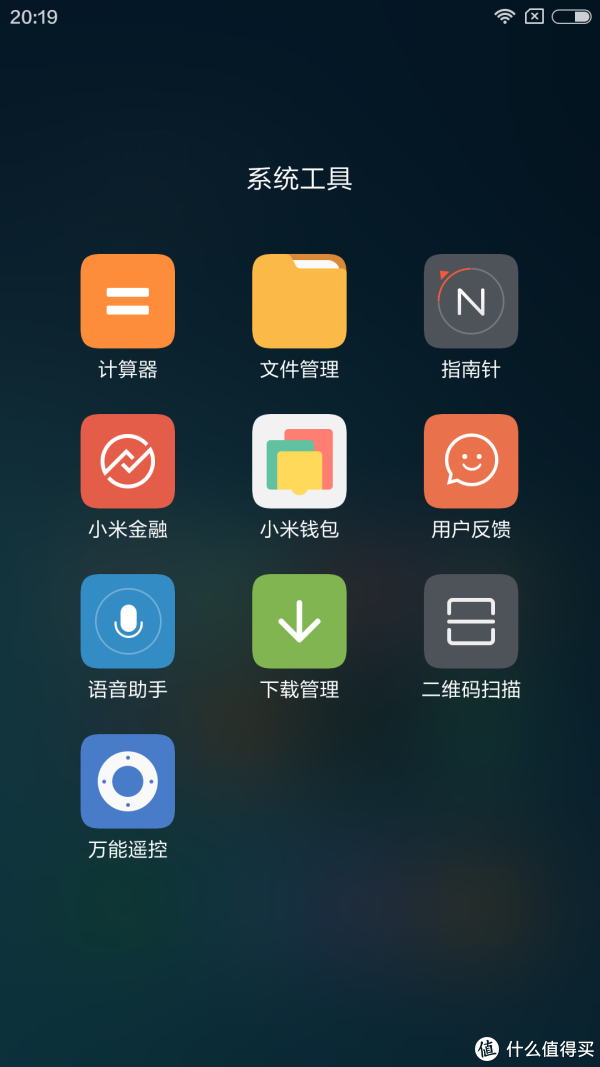Open the 用户反馈 feedback app
This screenshot has height=1067, width=600.
click(x=471, y=461)
